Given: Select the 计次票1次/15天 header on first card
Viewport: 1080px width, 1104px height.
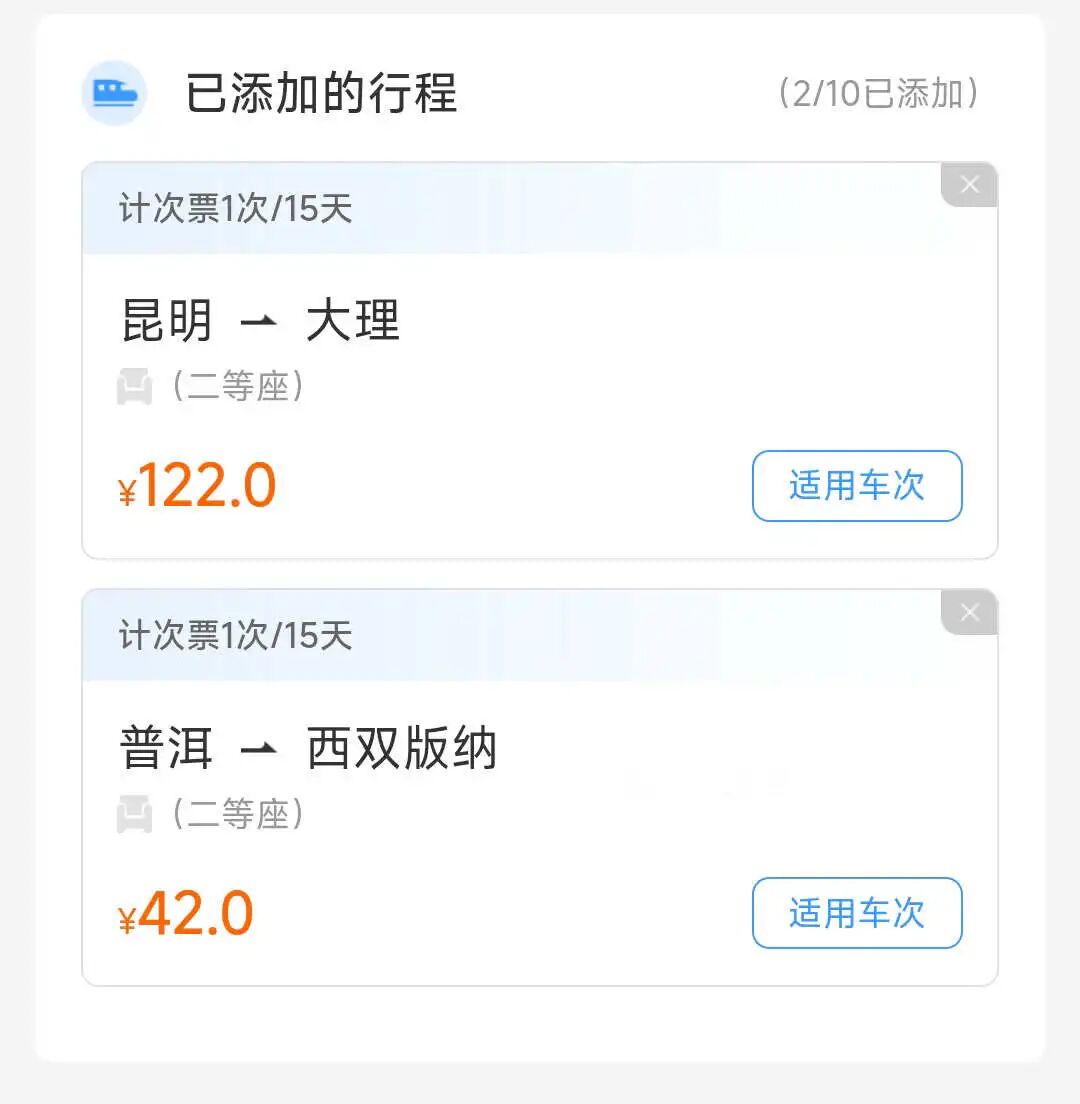Looking at the screenshot, I should (233, 209).
